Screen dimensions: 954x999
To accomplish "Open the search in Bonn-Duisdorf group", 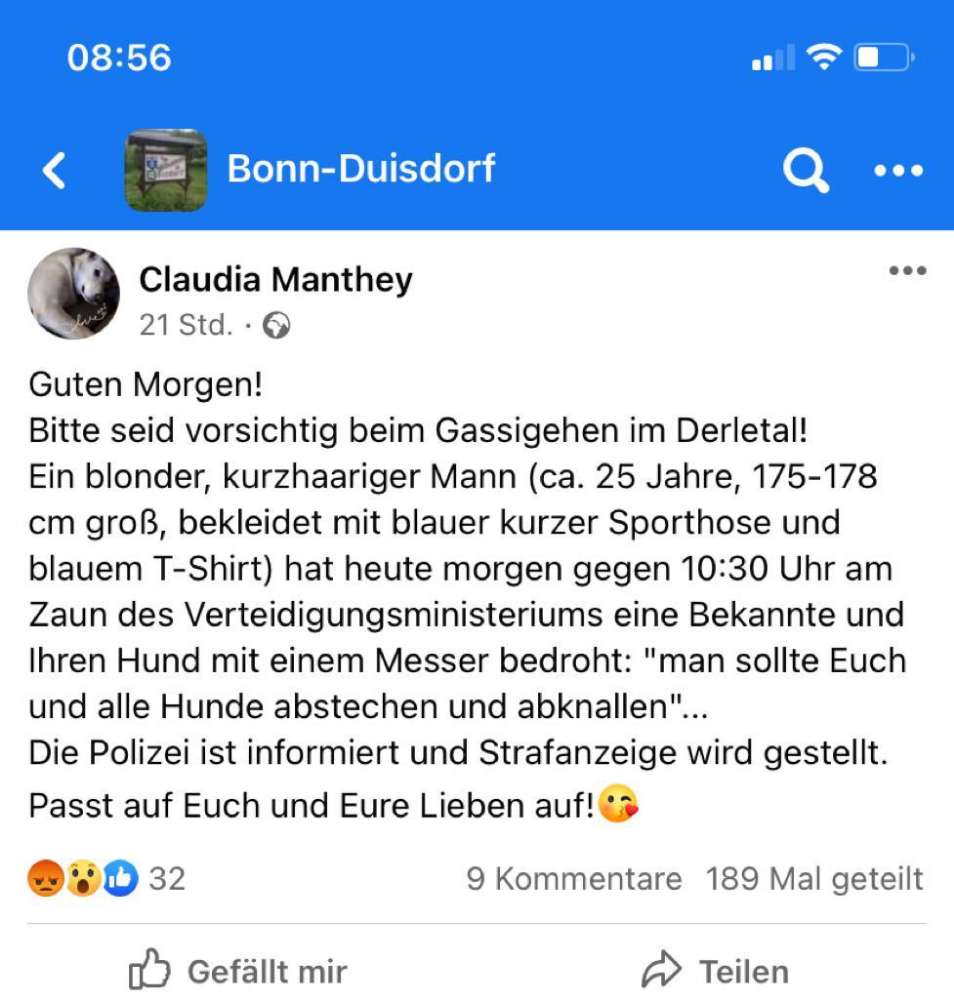I will tap(804, 170).
